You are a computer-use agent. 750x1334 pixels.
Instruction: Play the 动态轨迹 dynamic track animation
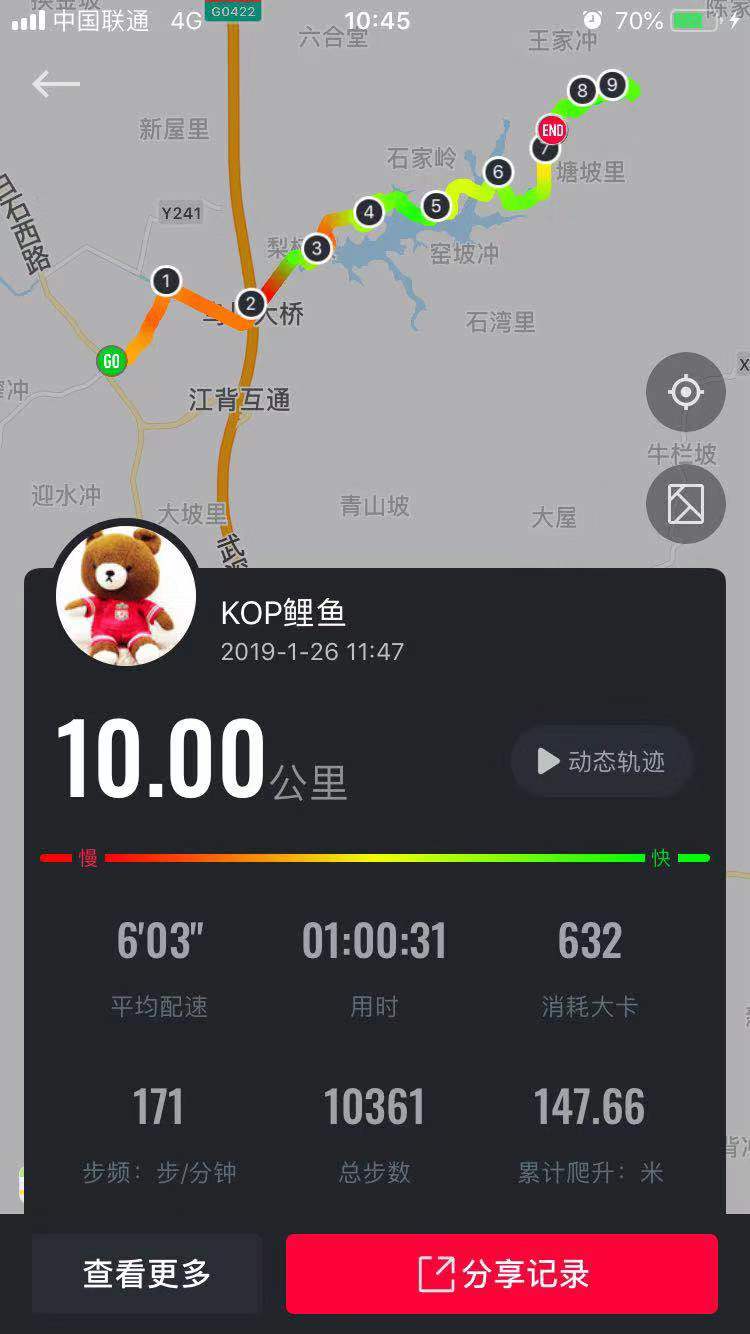pos(602,762)
